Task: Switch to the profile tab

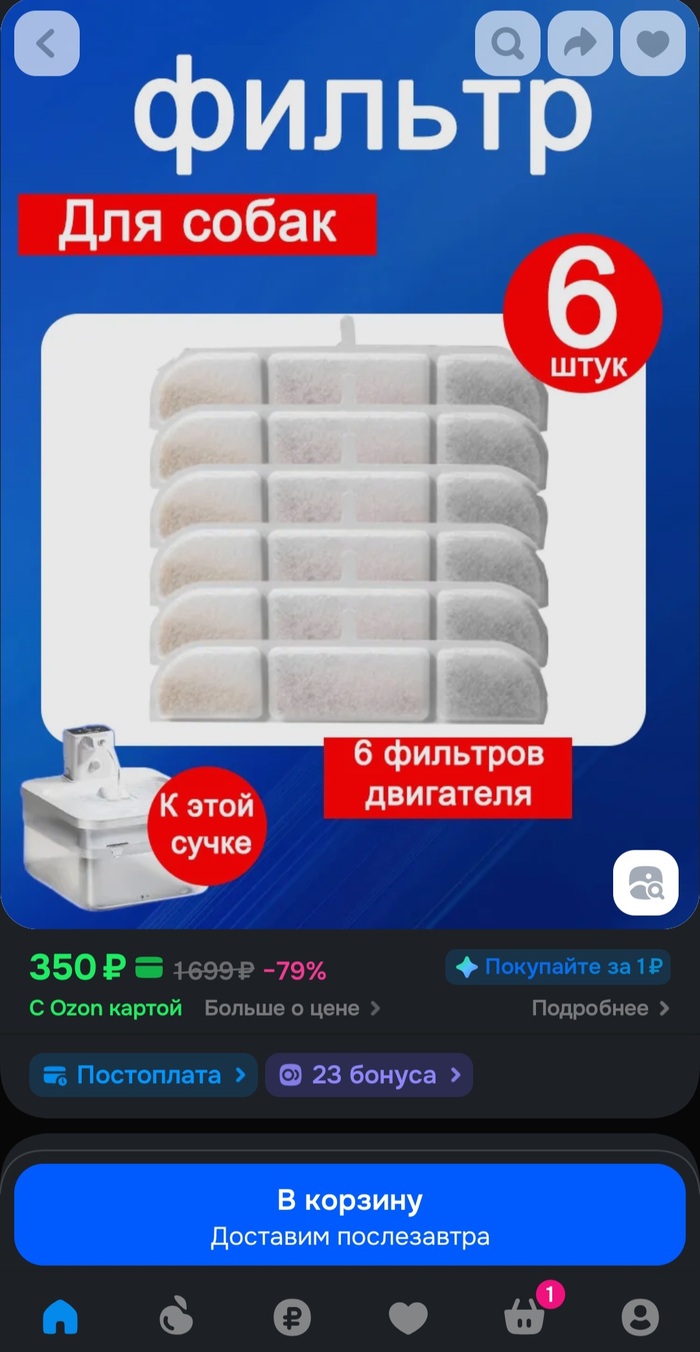Action: click(x=640, y=1318)
